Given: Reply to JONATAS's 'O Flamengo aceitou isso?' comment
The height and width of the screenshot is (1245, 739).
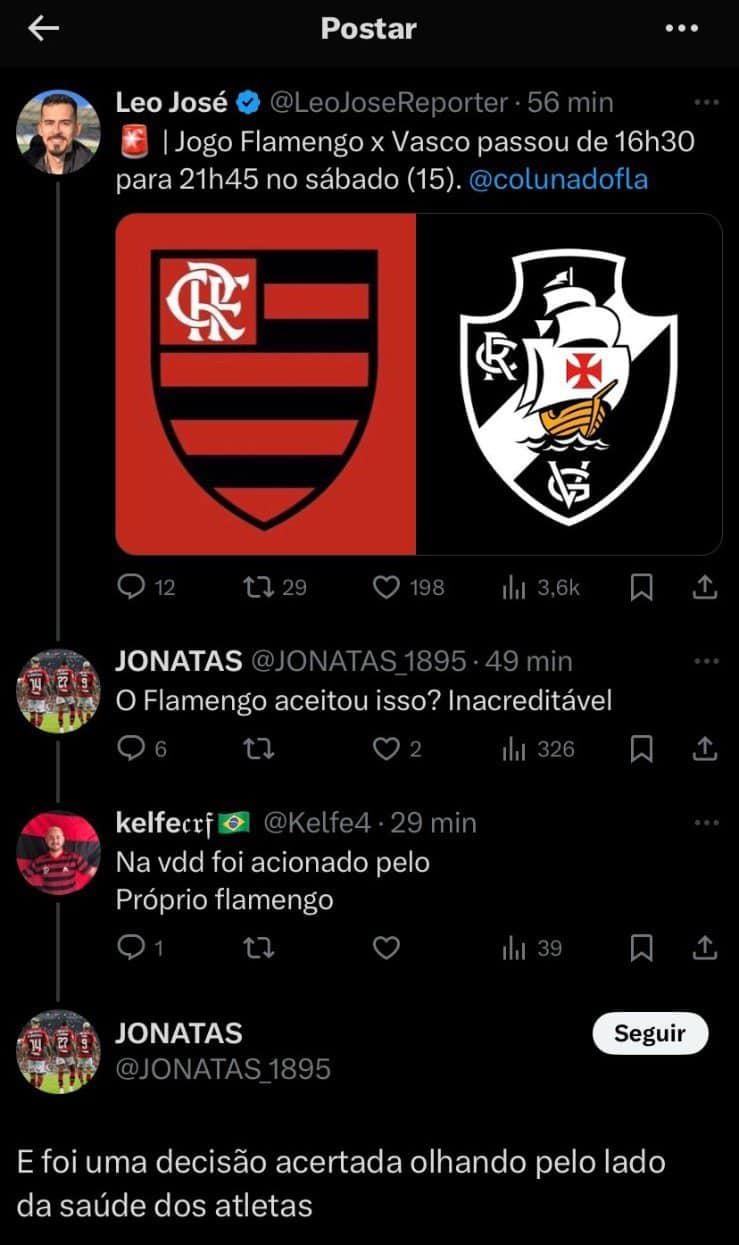Looking at the screenshot, I should [x=132, y=748].
